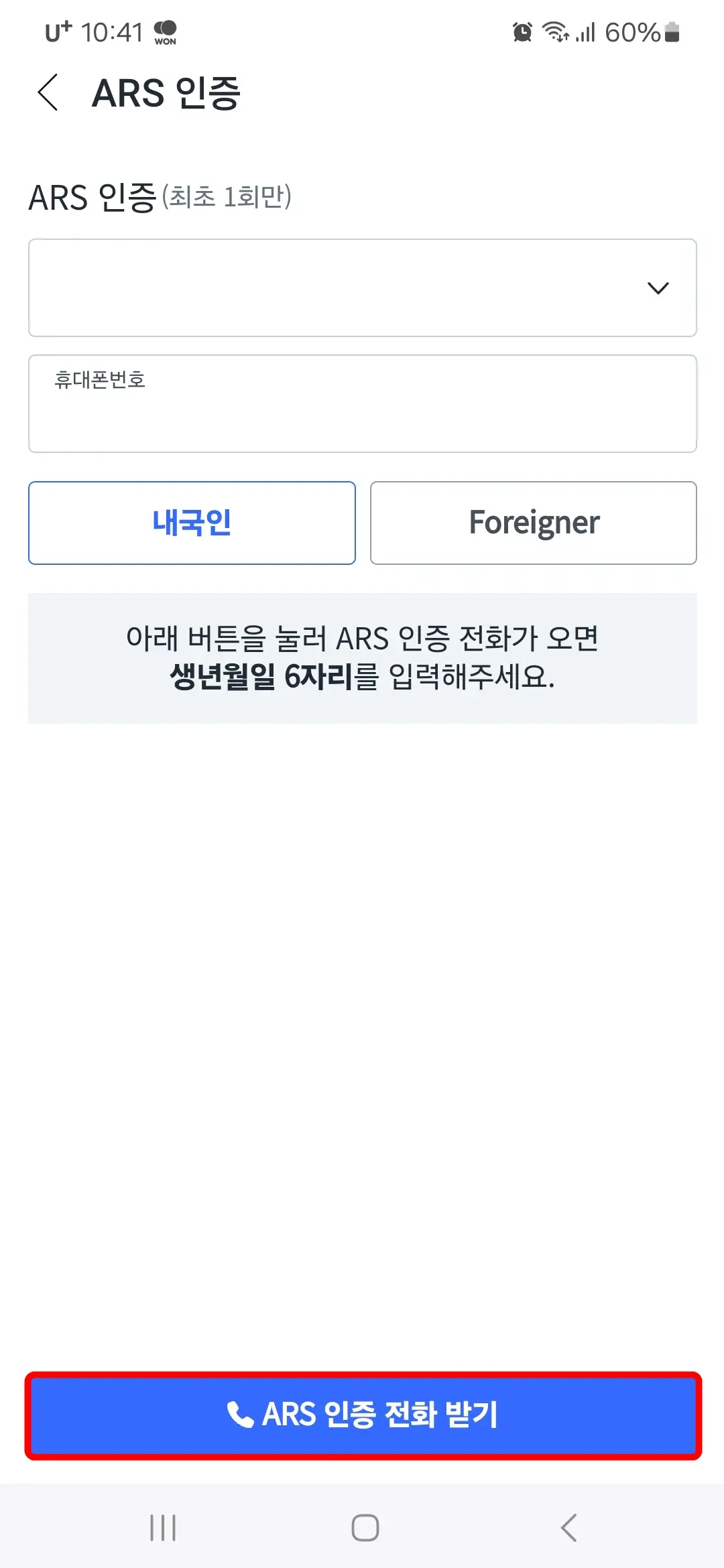Viewport: 724px width, 1568px height.
Task: Open the carrier dropdown via the chevron
Action: click(658, 287)
